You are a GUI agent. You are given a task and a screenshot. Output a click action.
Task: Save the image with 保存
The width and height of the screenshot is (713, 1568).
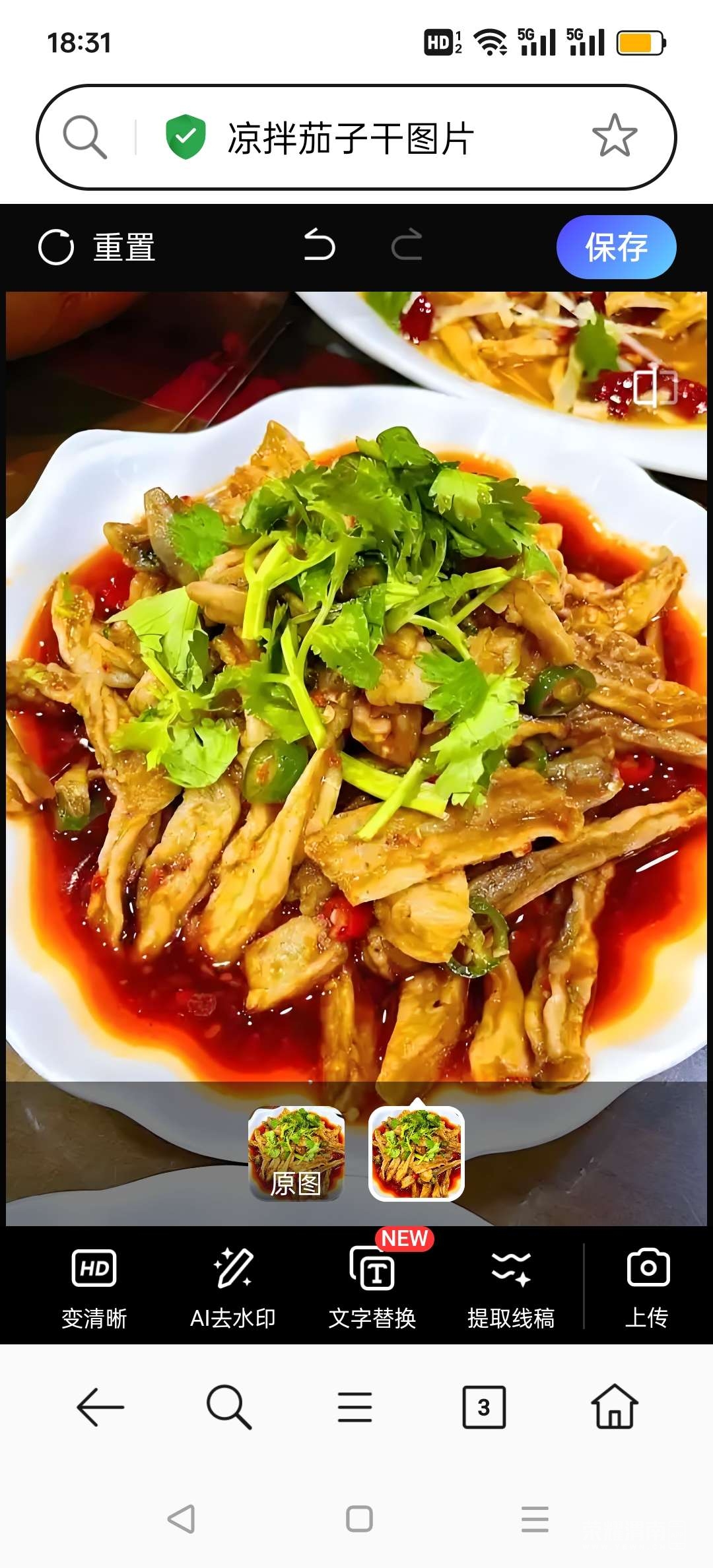tap(615, 247)
